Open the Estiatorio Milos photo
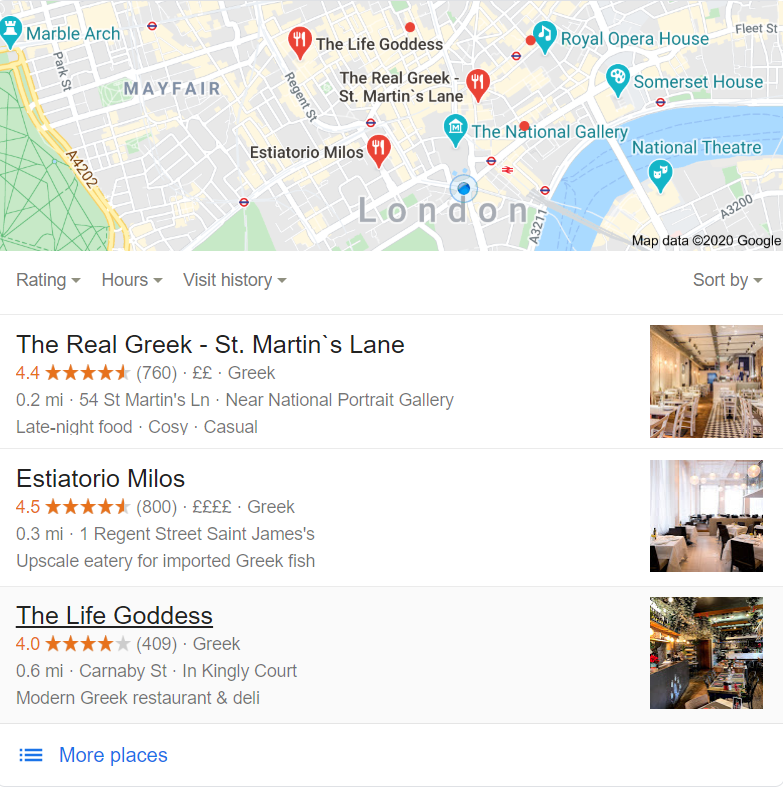This screenshot has width=783, height=787. pyautogui.click(x=706, y=516)
